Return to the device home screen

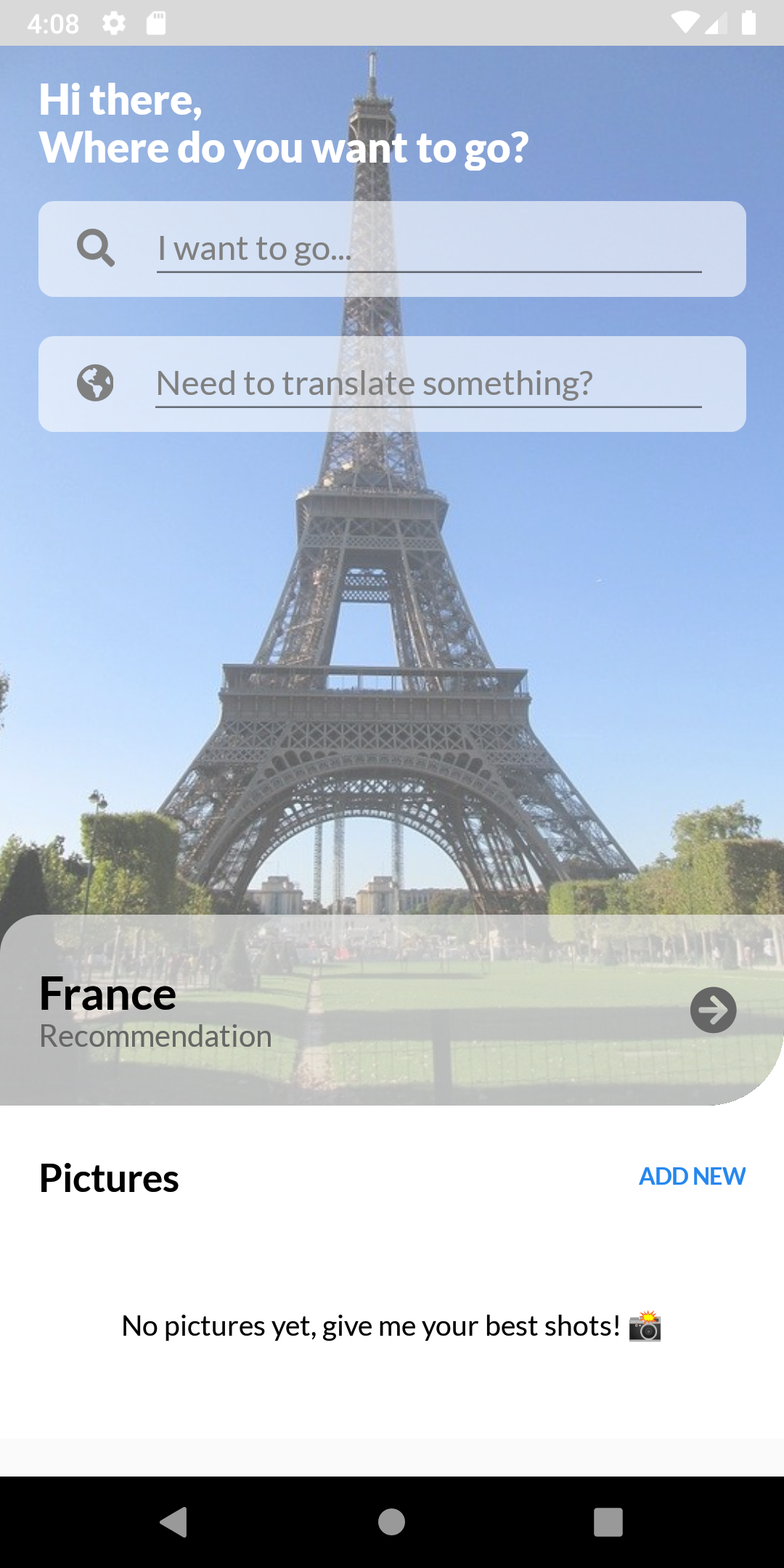(392, 1522)
